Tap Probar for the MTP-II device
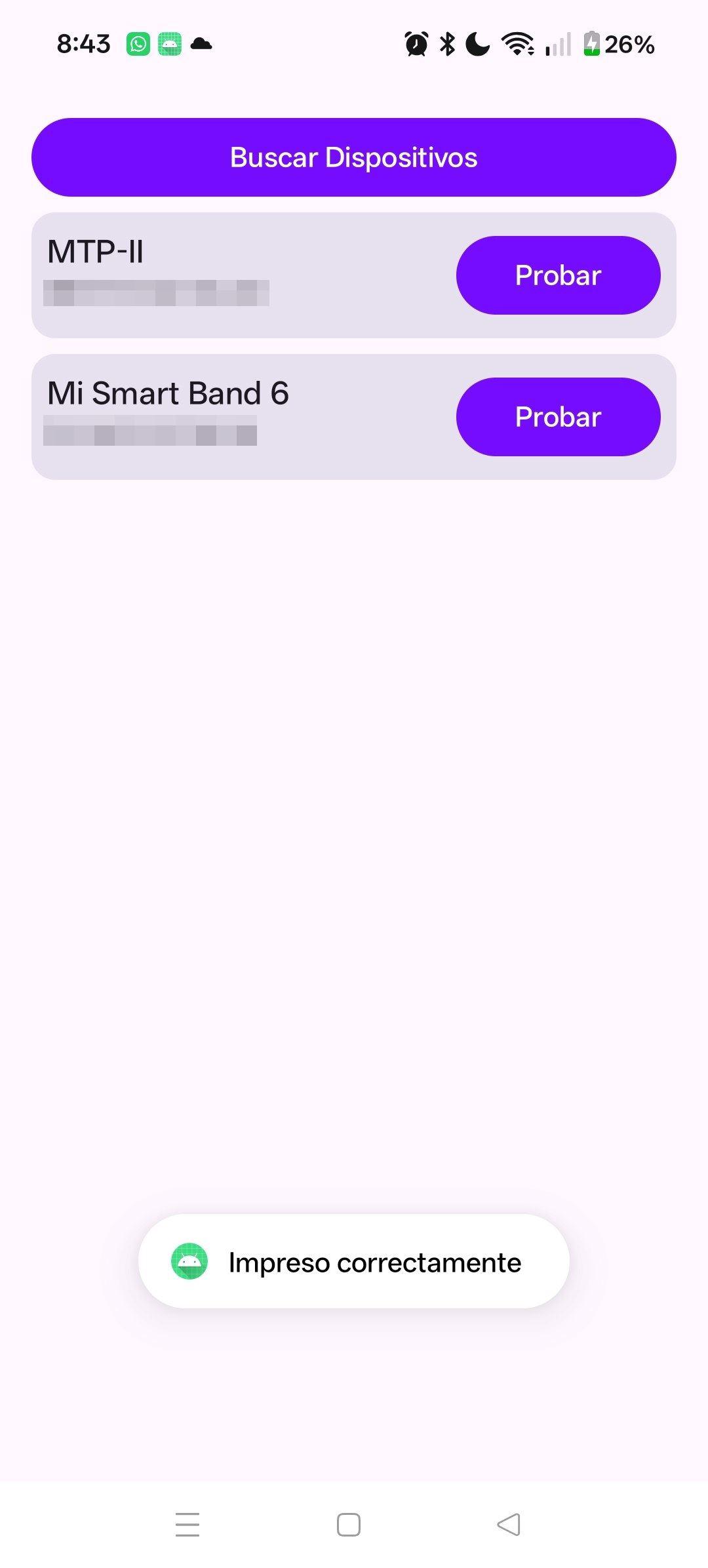Image resolution: width=708 pixels, height=1568 pixels. pos(558,275)
